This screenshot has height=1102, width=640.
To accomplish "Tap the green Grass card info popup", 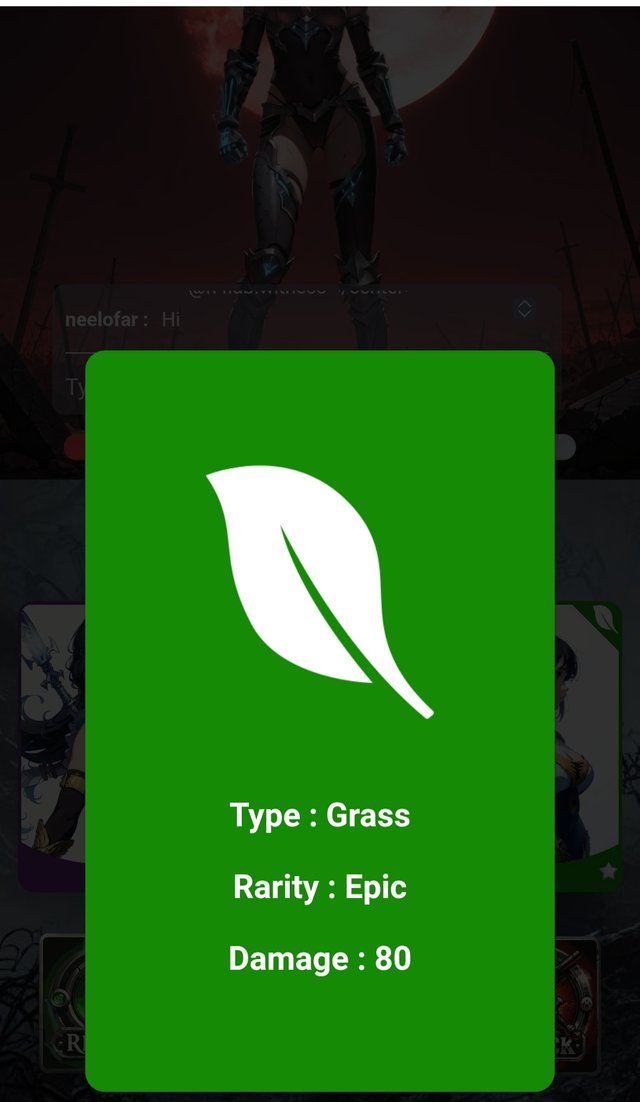I will tap(320, 720).
